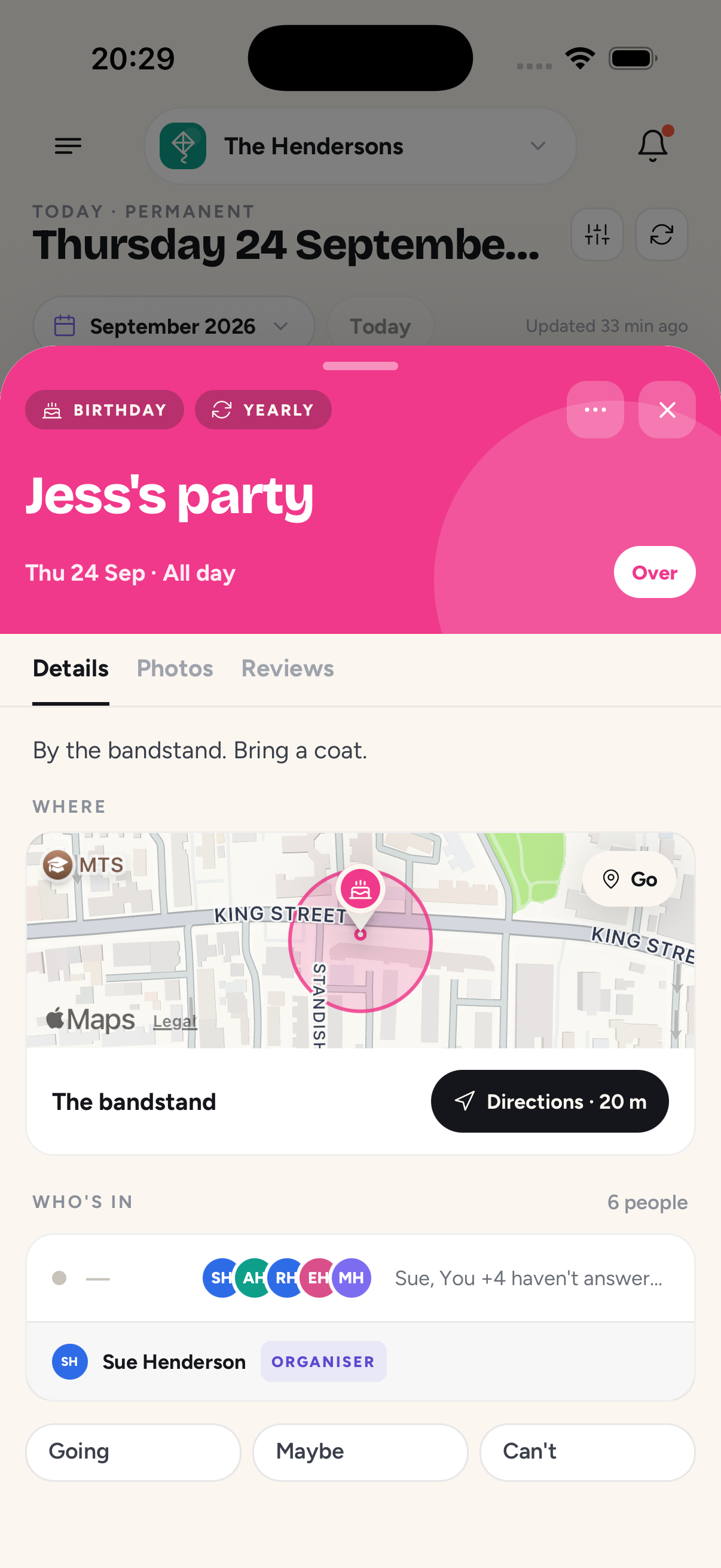
Task: Switch to the Reviews tab
Action: (287, 669)
